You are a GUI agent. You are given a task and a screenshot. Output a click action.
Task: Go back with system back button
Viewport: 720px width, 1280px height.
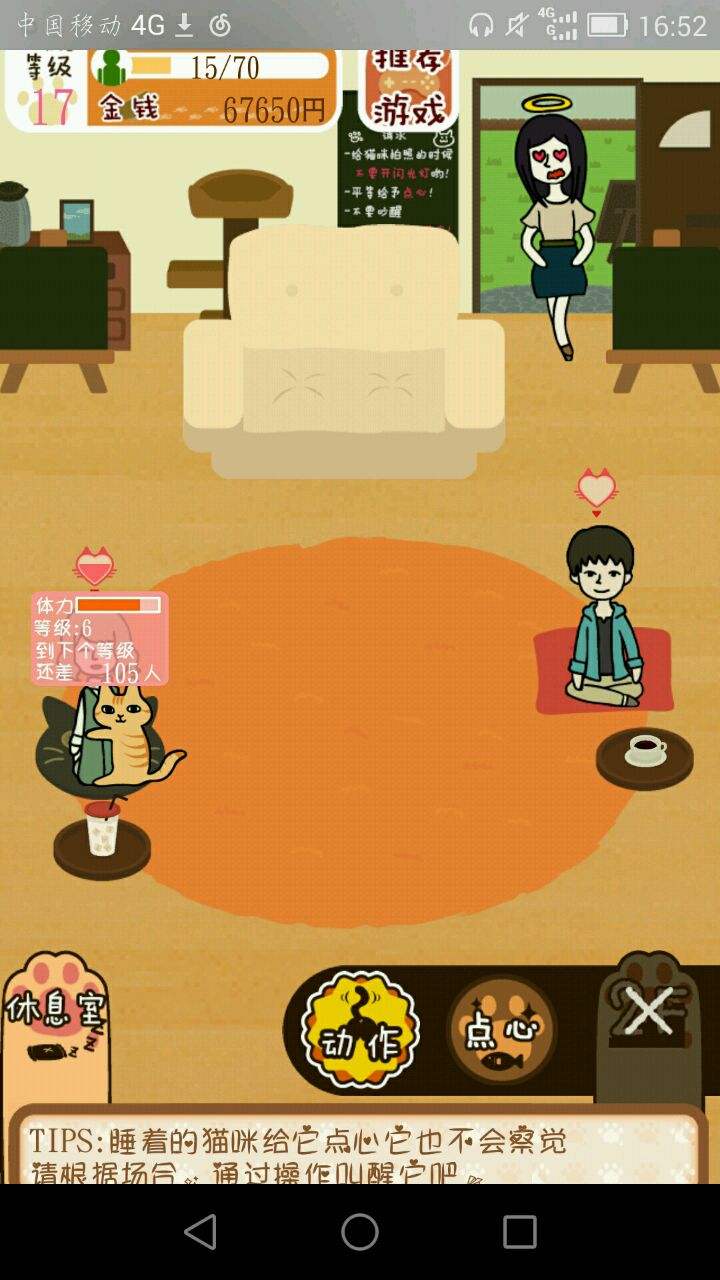click(201, 1232)
